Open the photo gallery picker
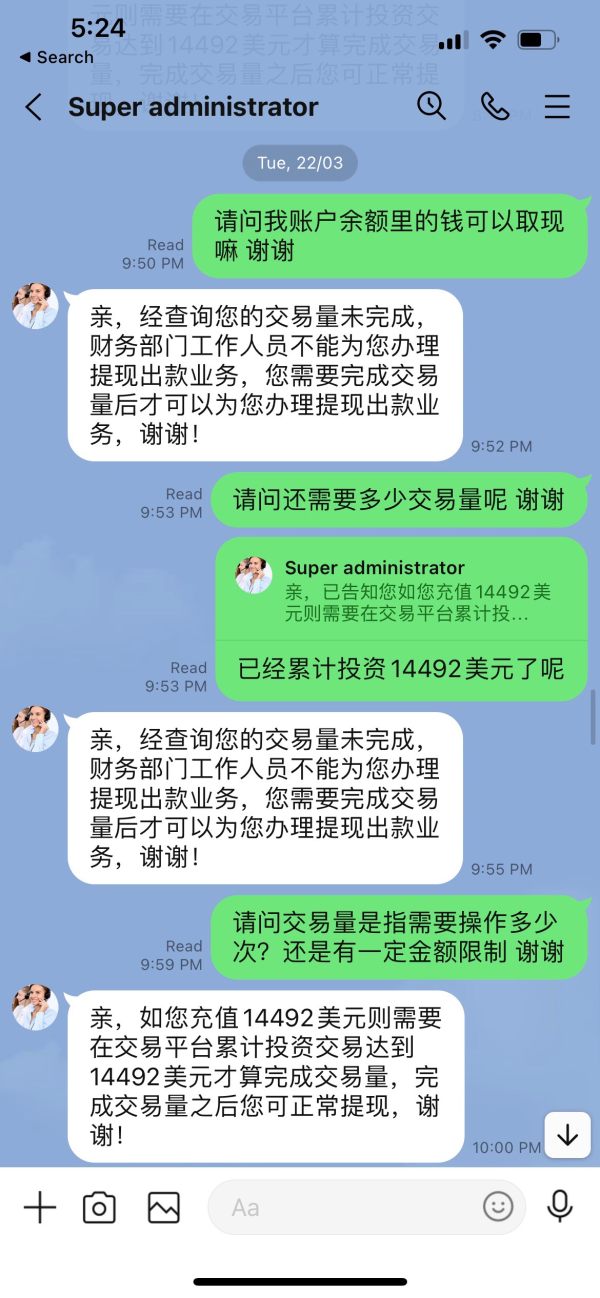The height and width of the screenshot is (1298, 600). tap(164, 1208)
